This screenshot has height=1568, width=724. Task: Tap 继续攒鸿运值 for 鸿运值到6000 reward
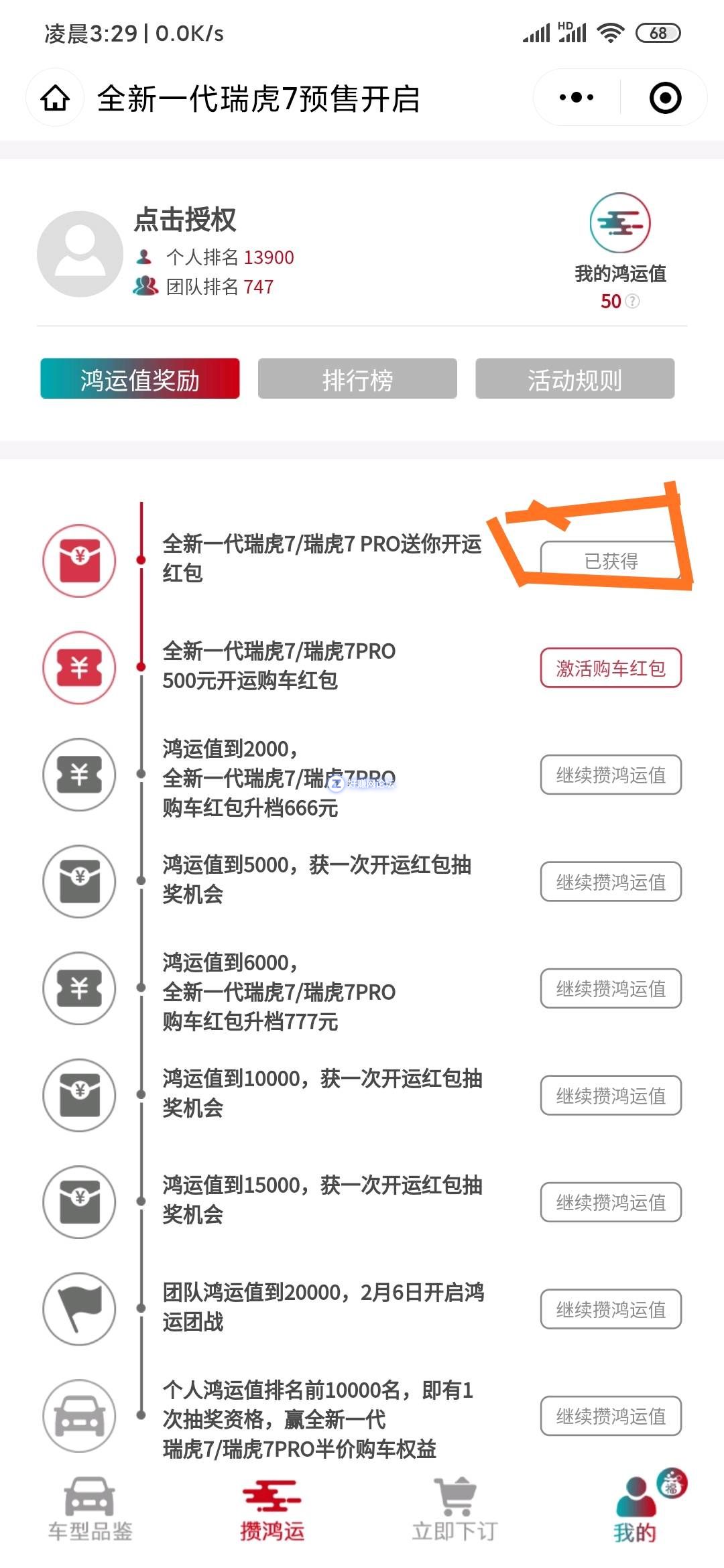pyautogui.click(x=611, y=988)
